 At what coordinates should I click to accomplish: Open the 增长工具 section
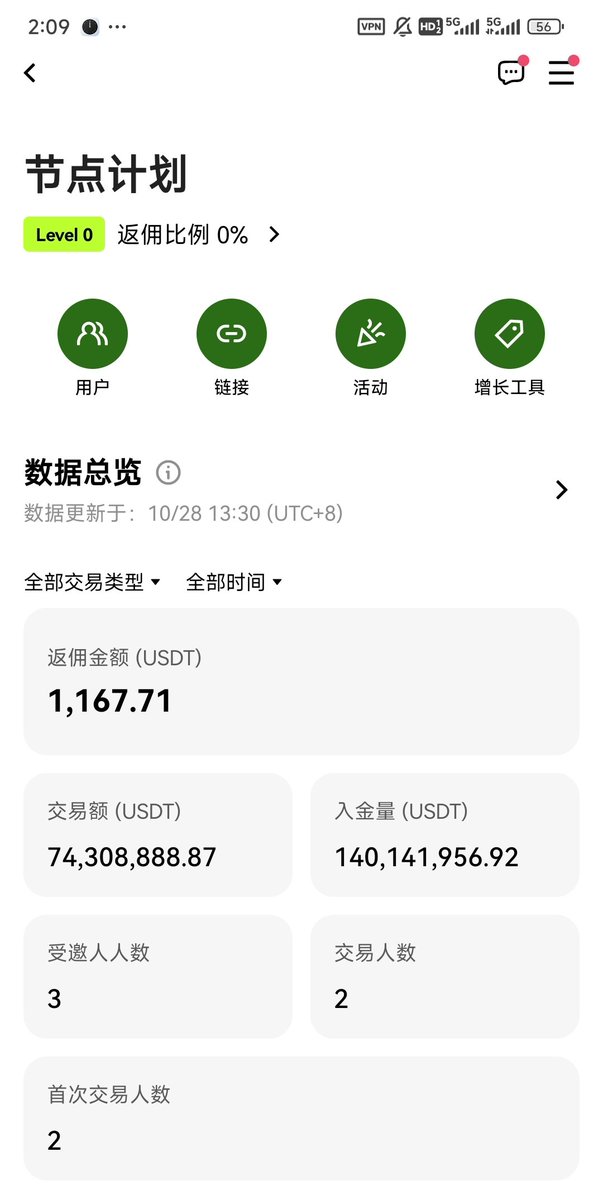509,334
